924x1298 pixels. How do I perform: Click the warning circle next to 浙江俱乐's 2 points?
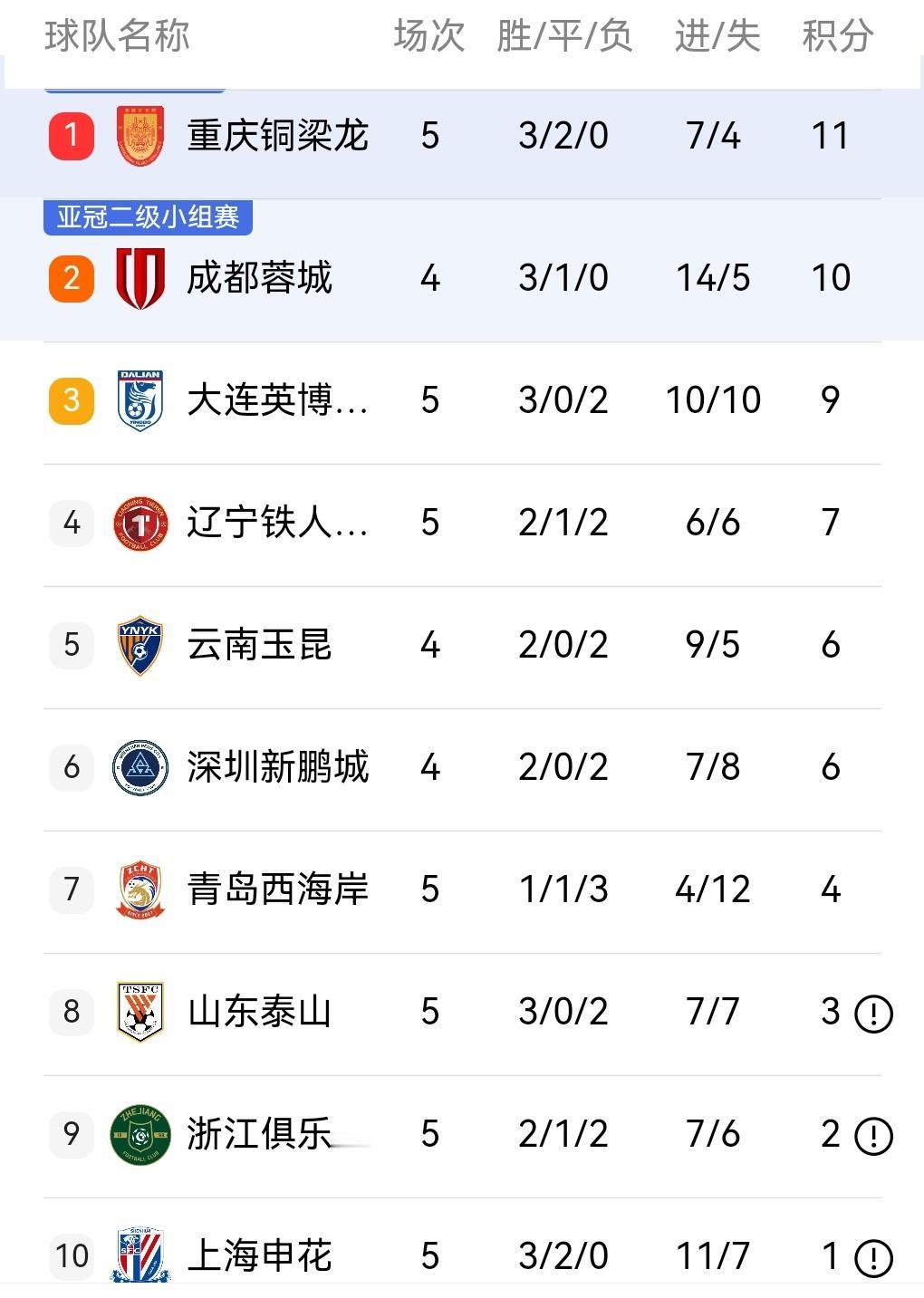click(872, 1134)
